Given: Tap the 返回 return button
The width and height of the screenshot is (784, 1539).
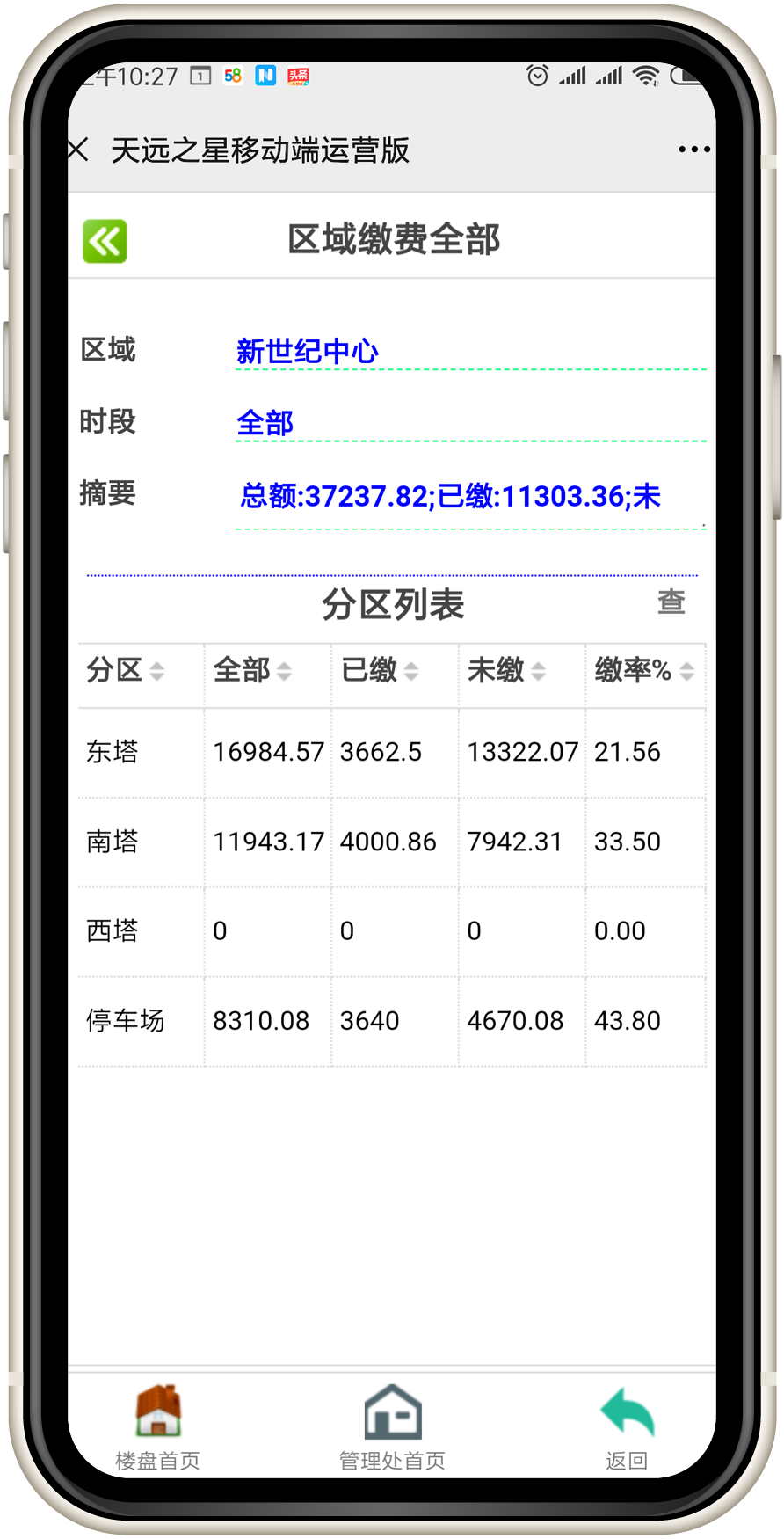Looking at the screenshot, I should point(627,1428).
